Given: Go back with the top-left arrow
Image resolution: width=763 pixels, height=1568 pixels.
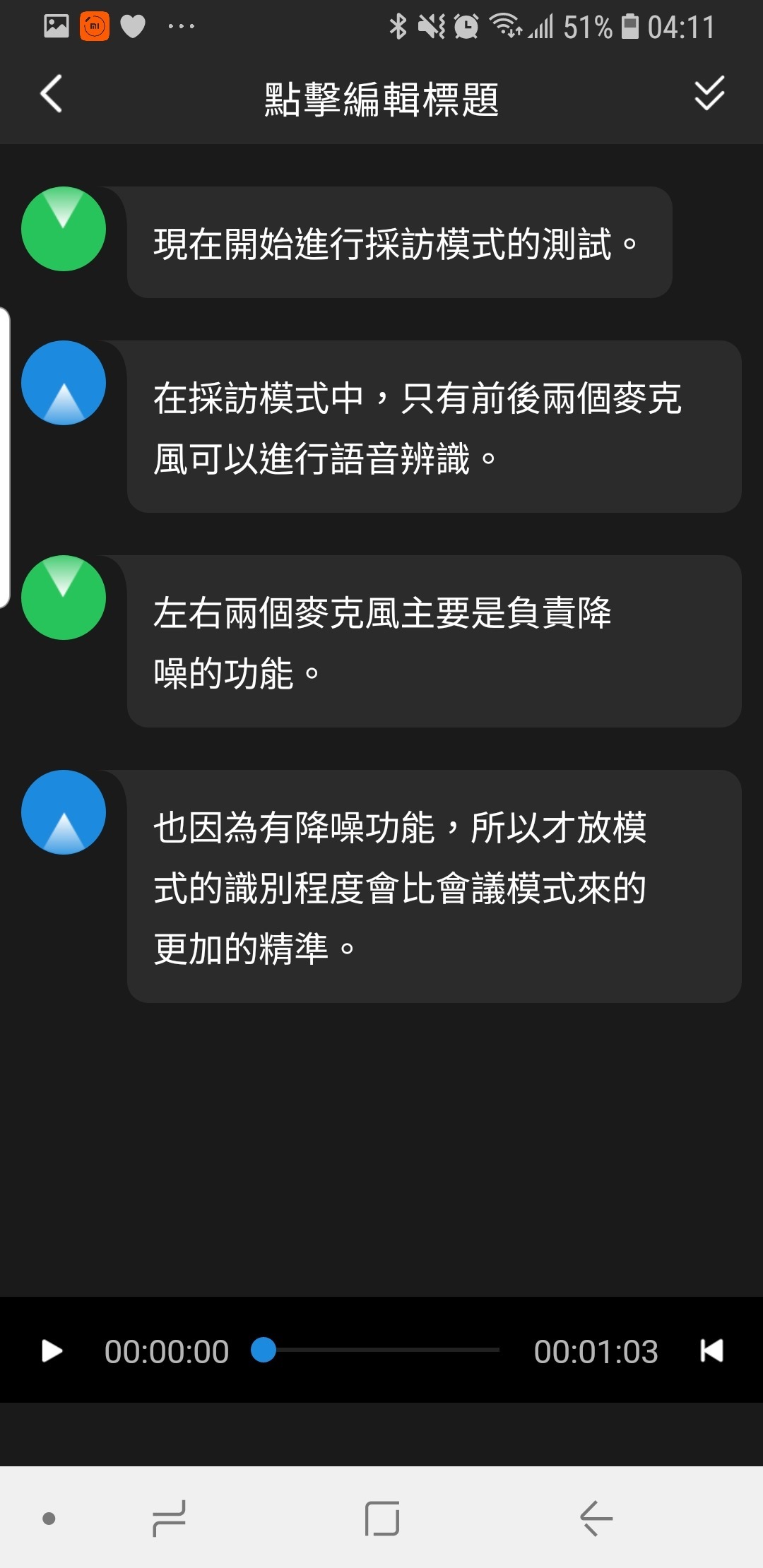Looking at the screenshot, I should (51, 94).
